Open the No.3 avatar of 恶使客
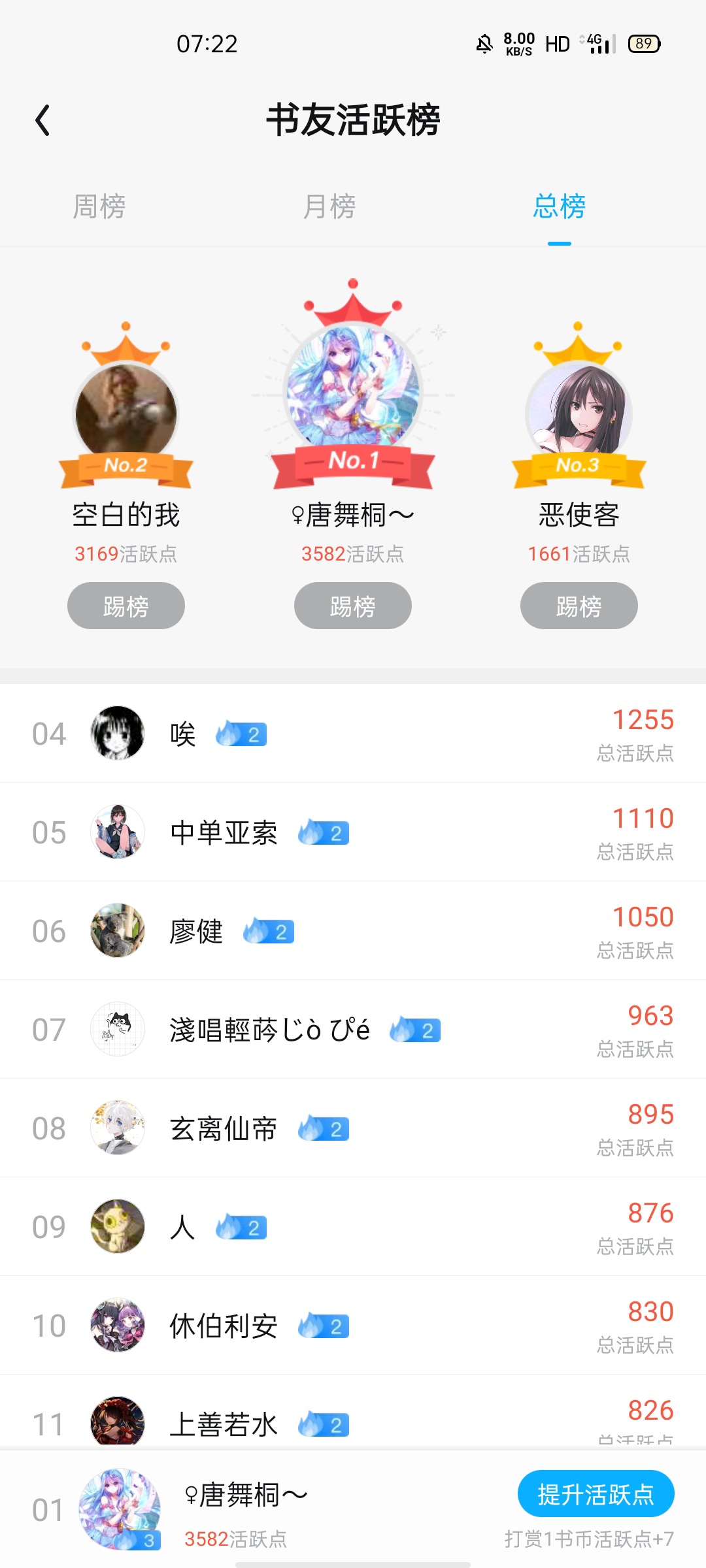706x1568 pixels. [x=579, y=413]
